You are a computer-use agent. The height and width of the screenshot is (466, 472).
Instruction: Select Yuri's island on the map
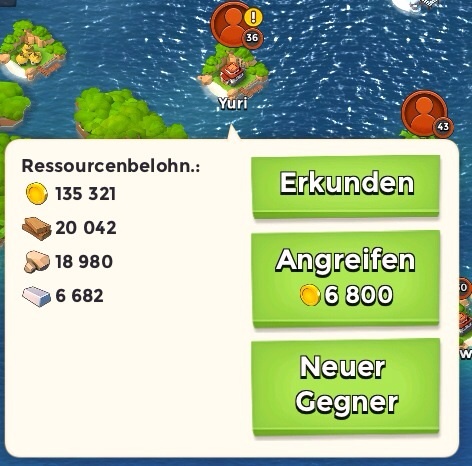tap(234, 73)
